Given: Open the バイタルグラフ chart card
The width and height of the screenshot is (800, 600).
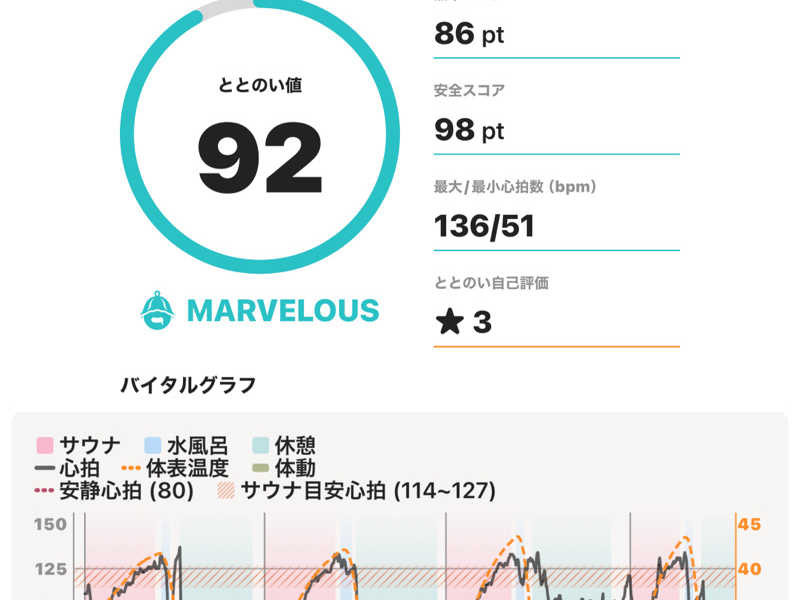Looking at the screenshot, I should tap(400, 506).
